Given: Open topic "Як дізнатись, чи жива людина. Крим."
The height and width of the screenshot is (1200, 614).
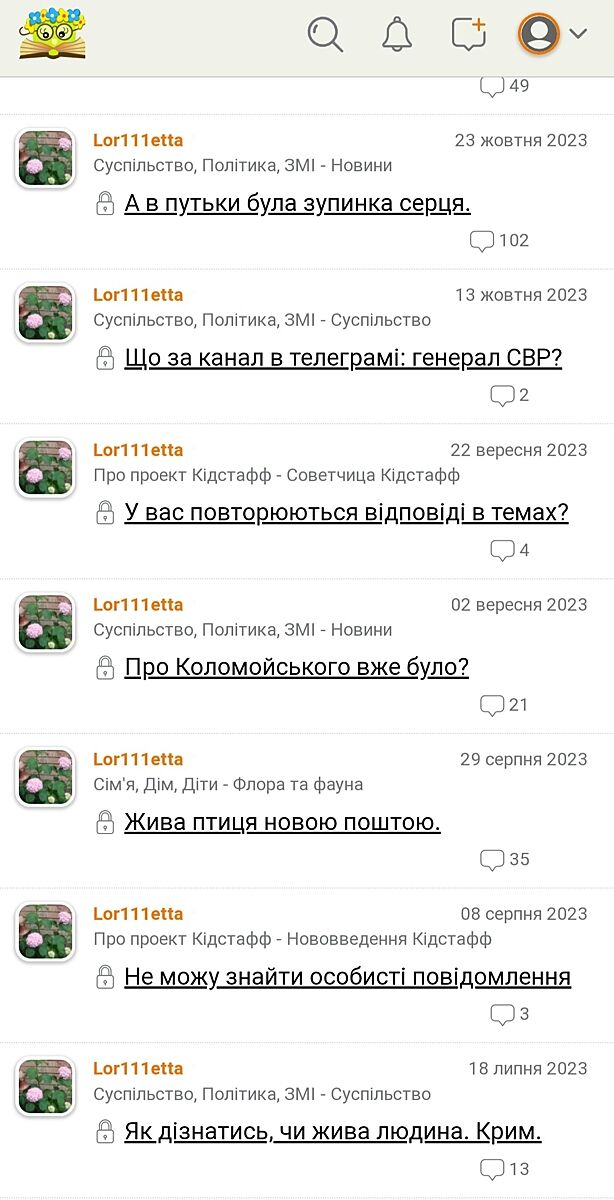Looking at the screenshot, I should click(332, 1133).
